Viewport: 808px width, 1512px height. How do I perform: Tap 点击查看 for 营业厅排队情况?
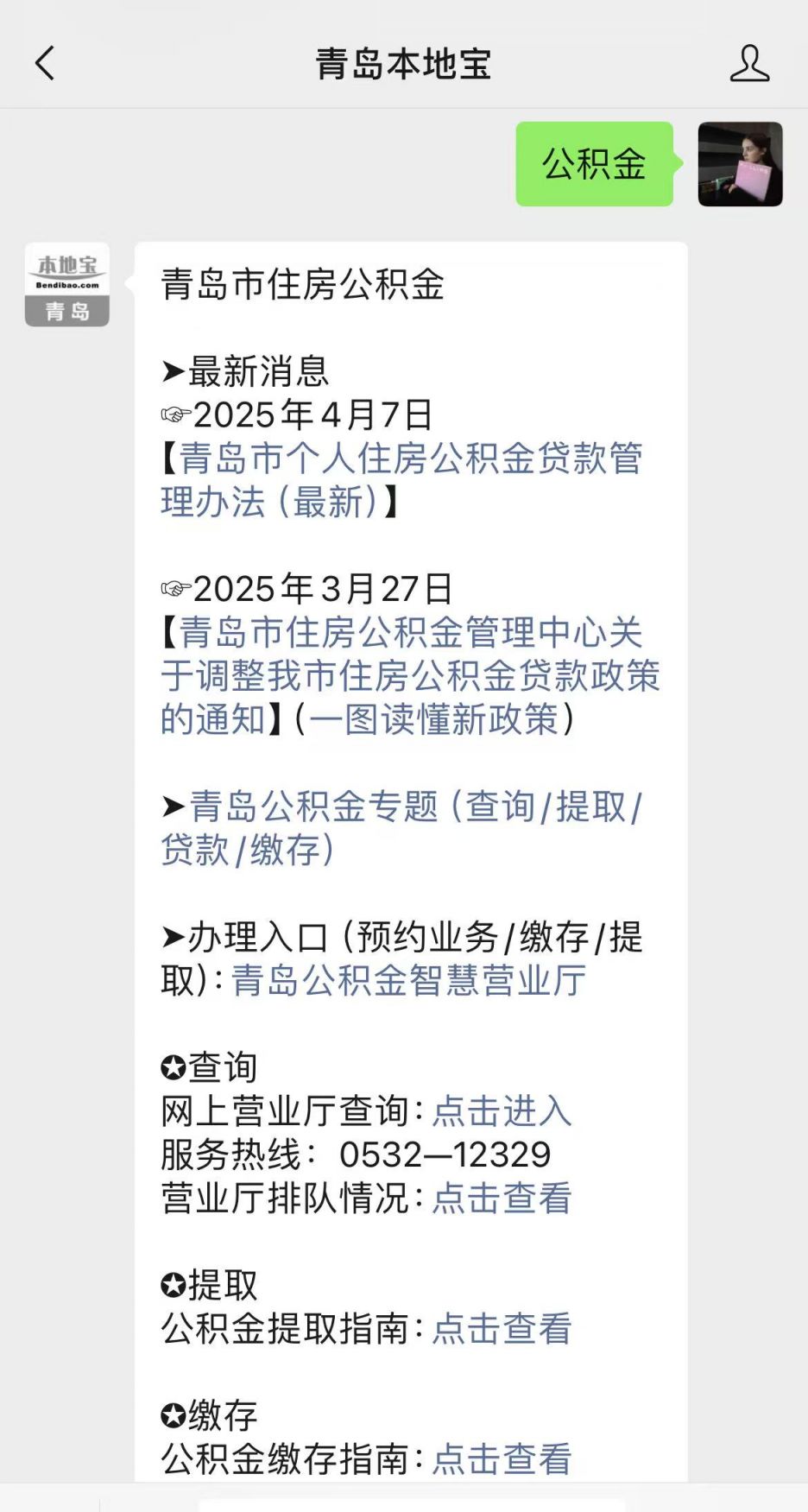(x=502, y=1199)
